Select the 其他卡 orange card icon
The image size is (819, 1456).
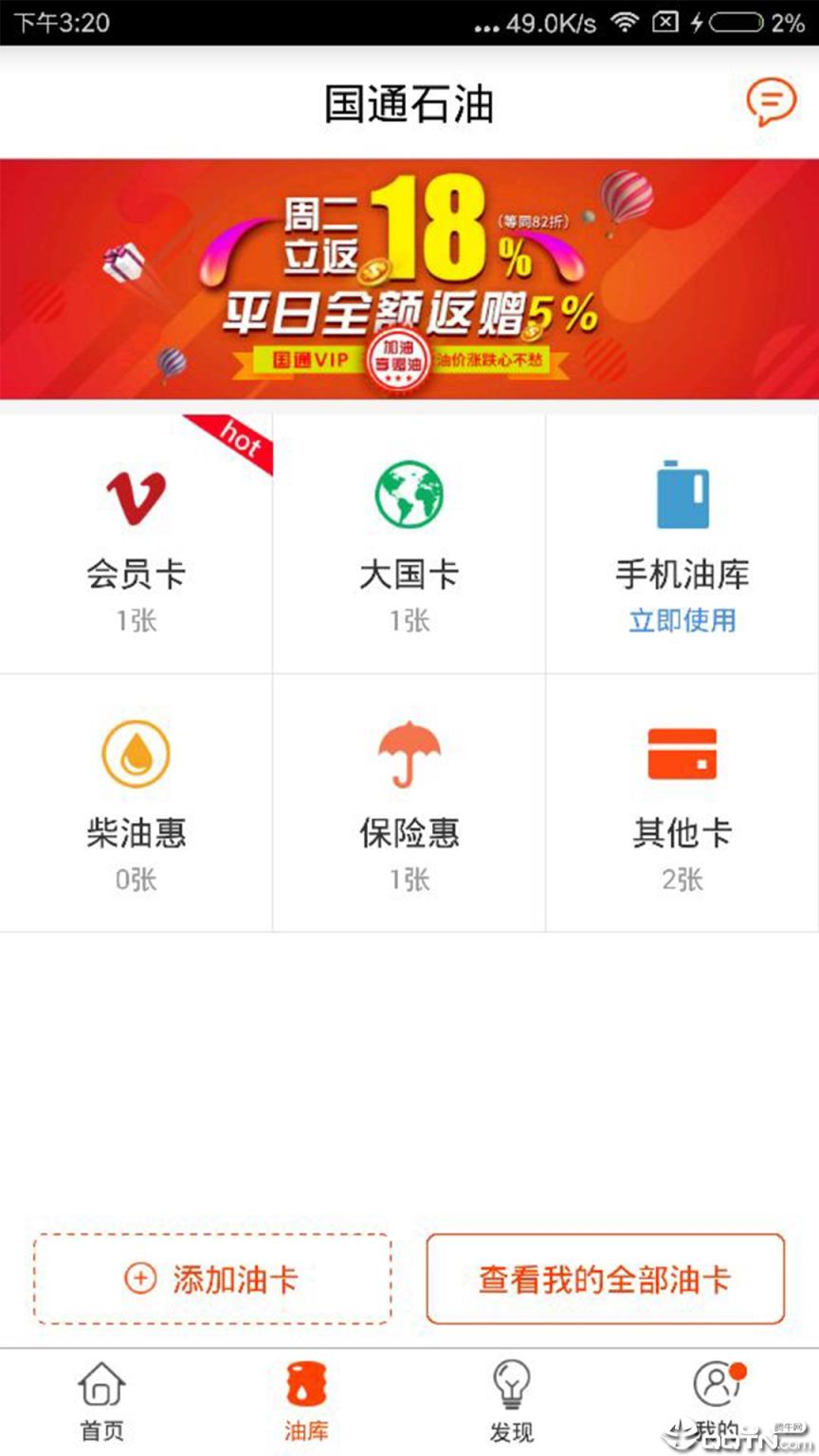682,754
